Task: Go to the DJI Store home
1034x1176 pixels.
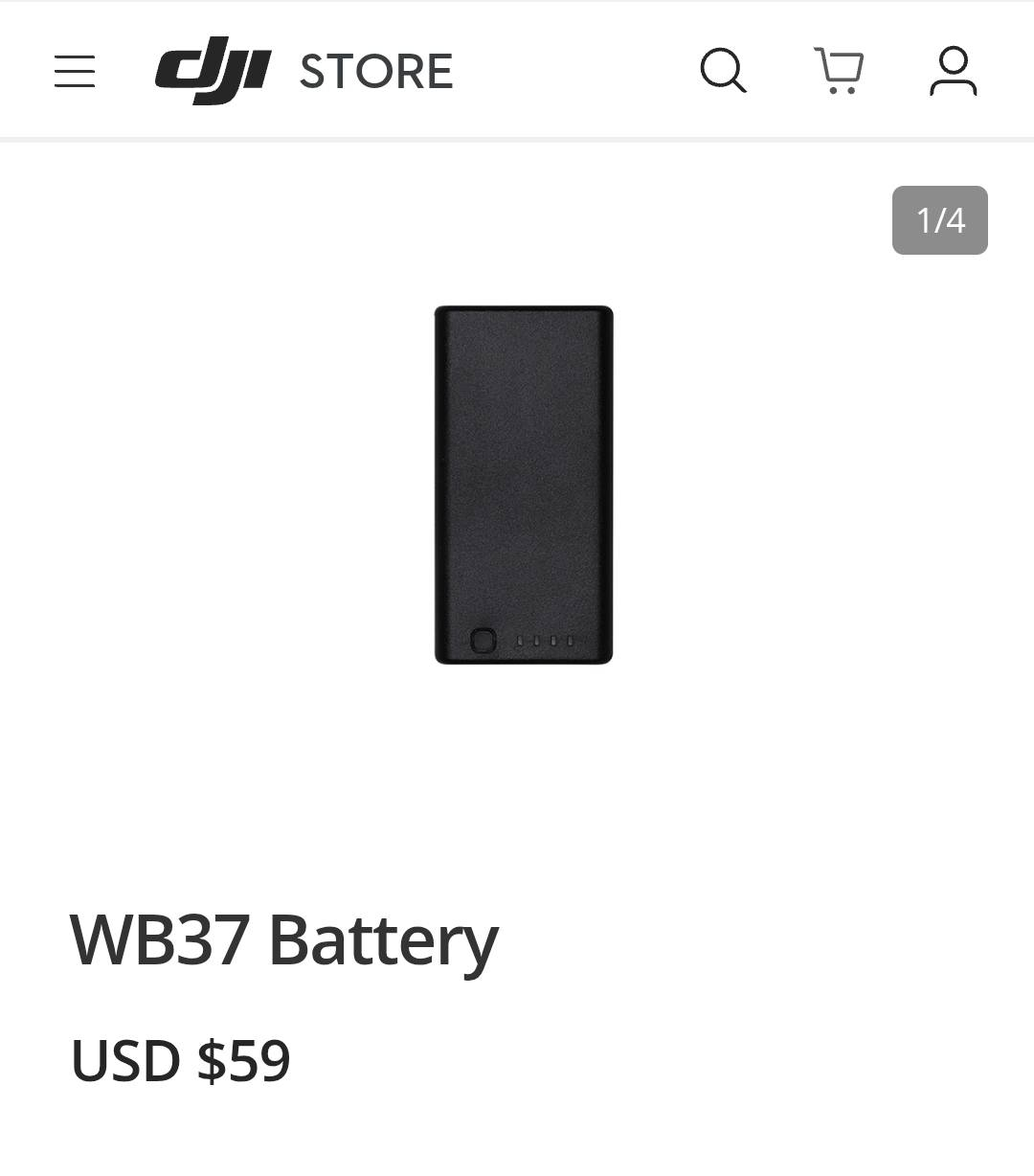Action: (x=303, y=71)
